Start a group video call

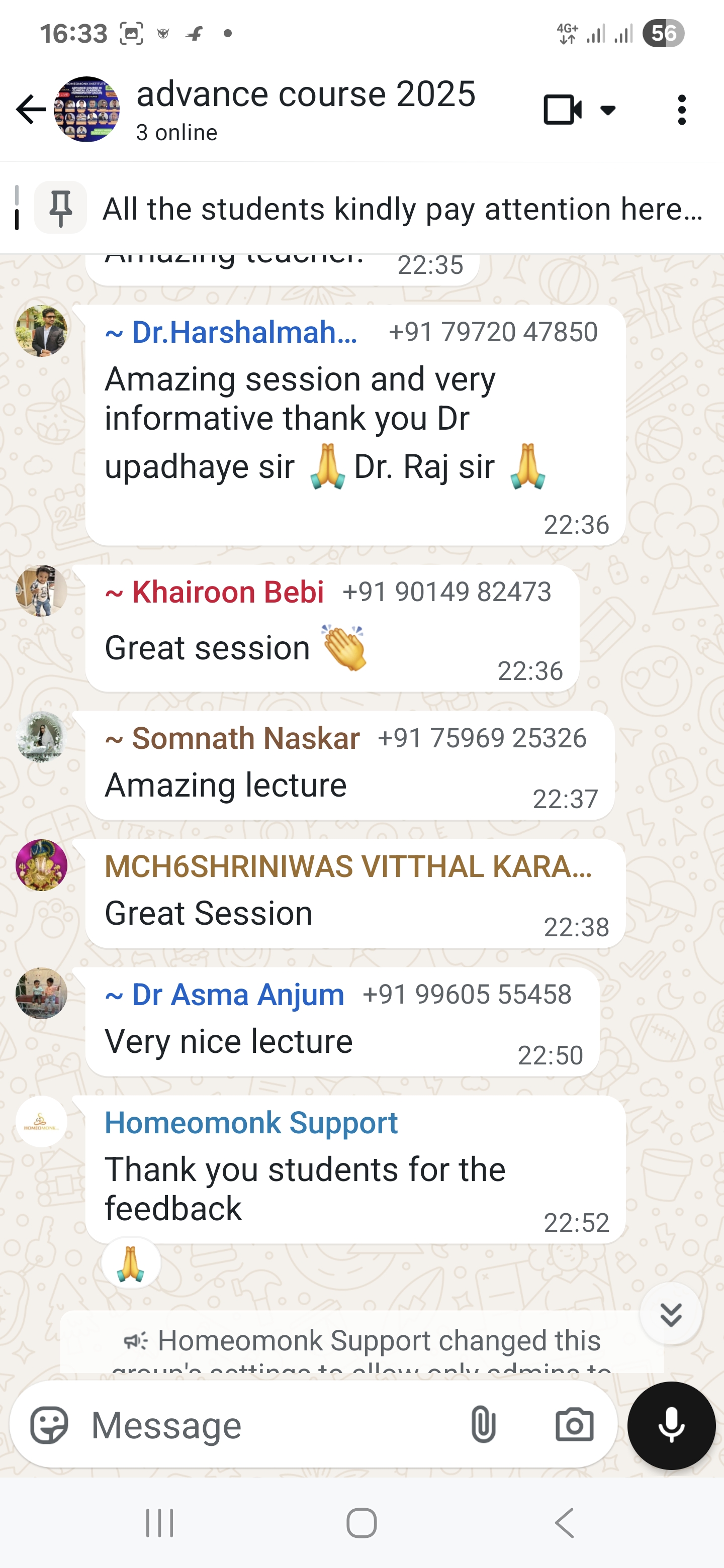click(x=562, y=110)
